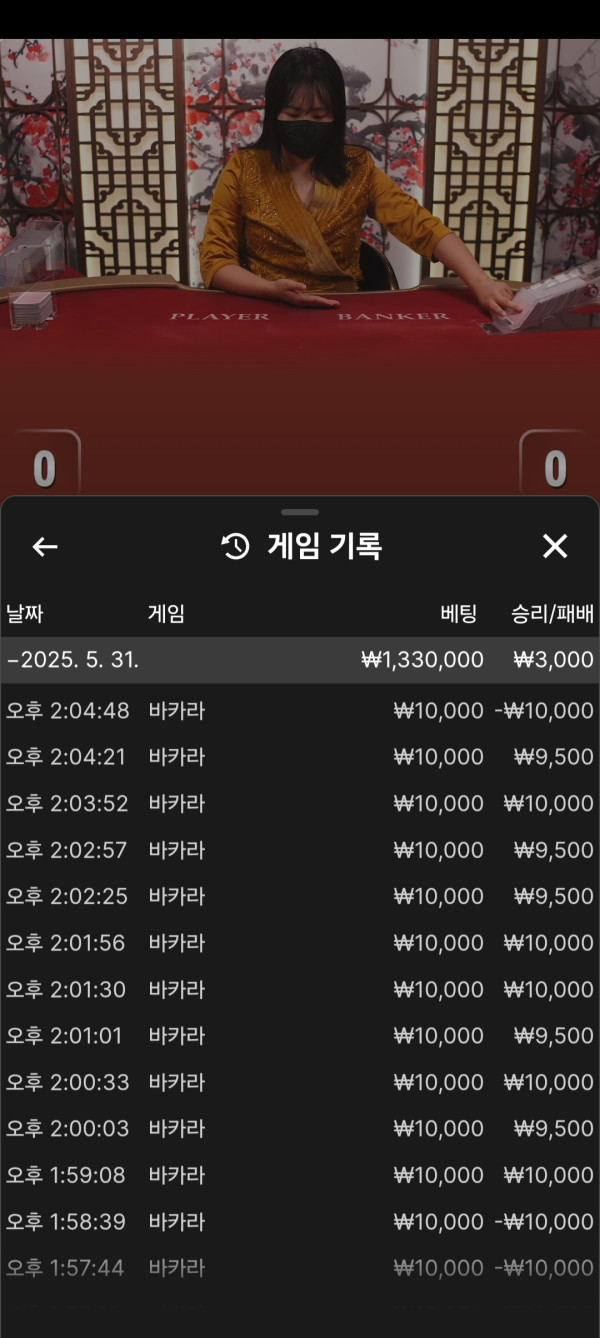Close the game history panel
This screenshot has width=600, height=1338.
tap(555, 546)
